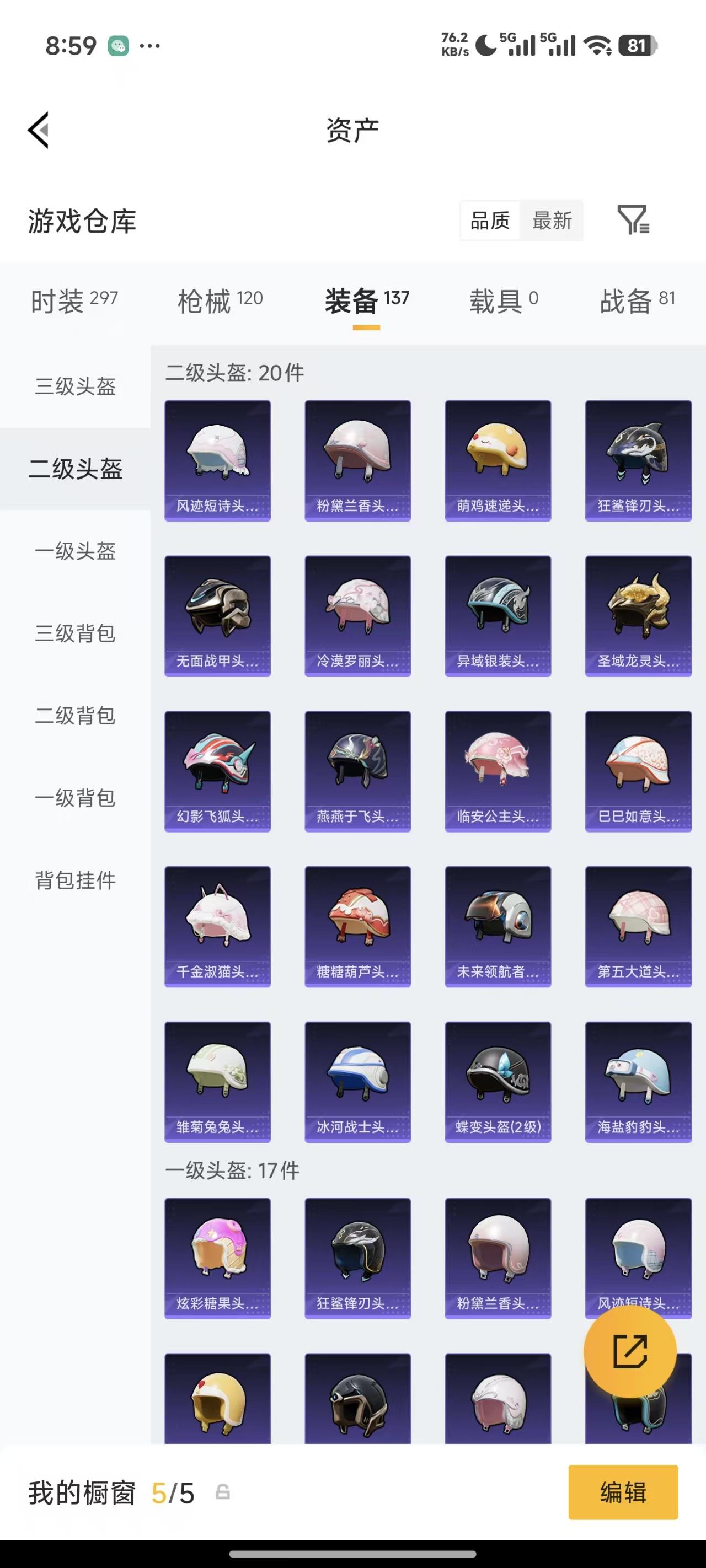
Task: Select 三级头盔 in the side list
Action: pos(75,386)
